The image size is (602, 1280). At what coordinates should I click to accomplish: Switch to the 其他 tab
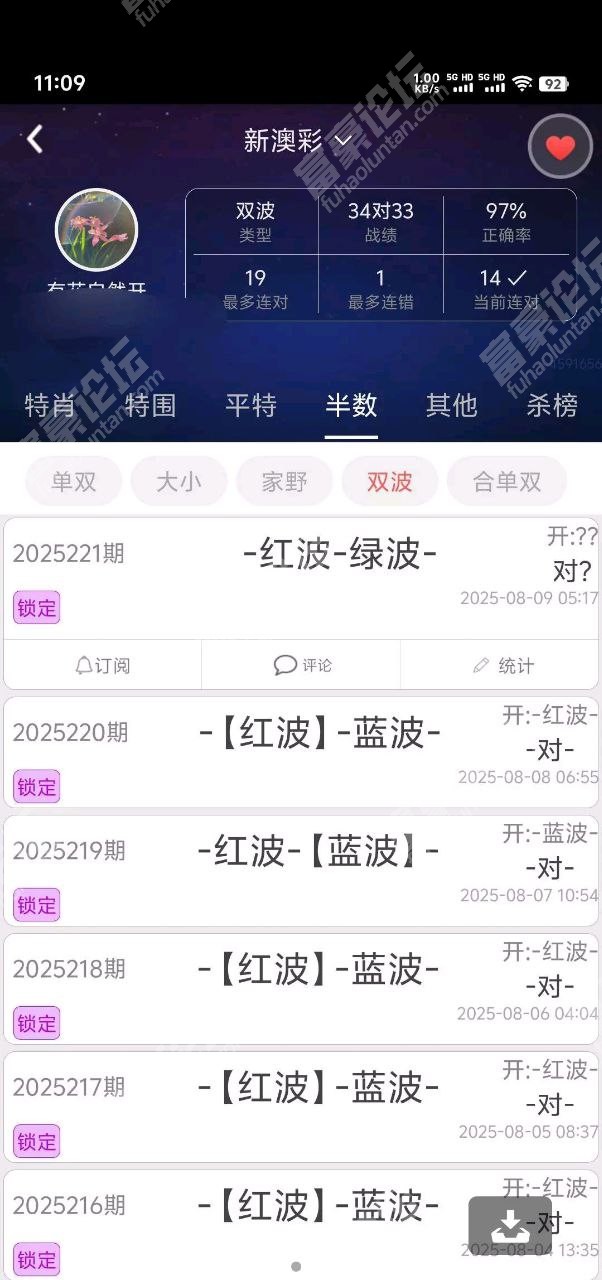pos(451,405)
